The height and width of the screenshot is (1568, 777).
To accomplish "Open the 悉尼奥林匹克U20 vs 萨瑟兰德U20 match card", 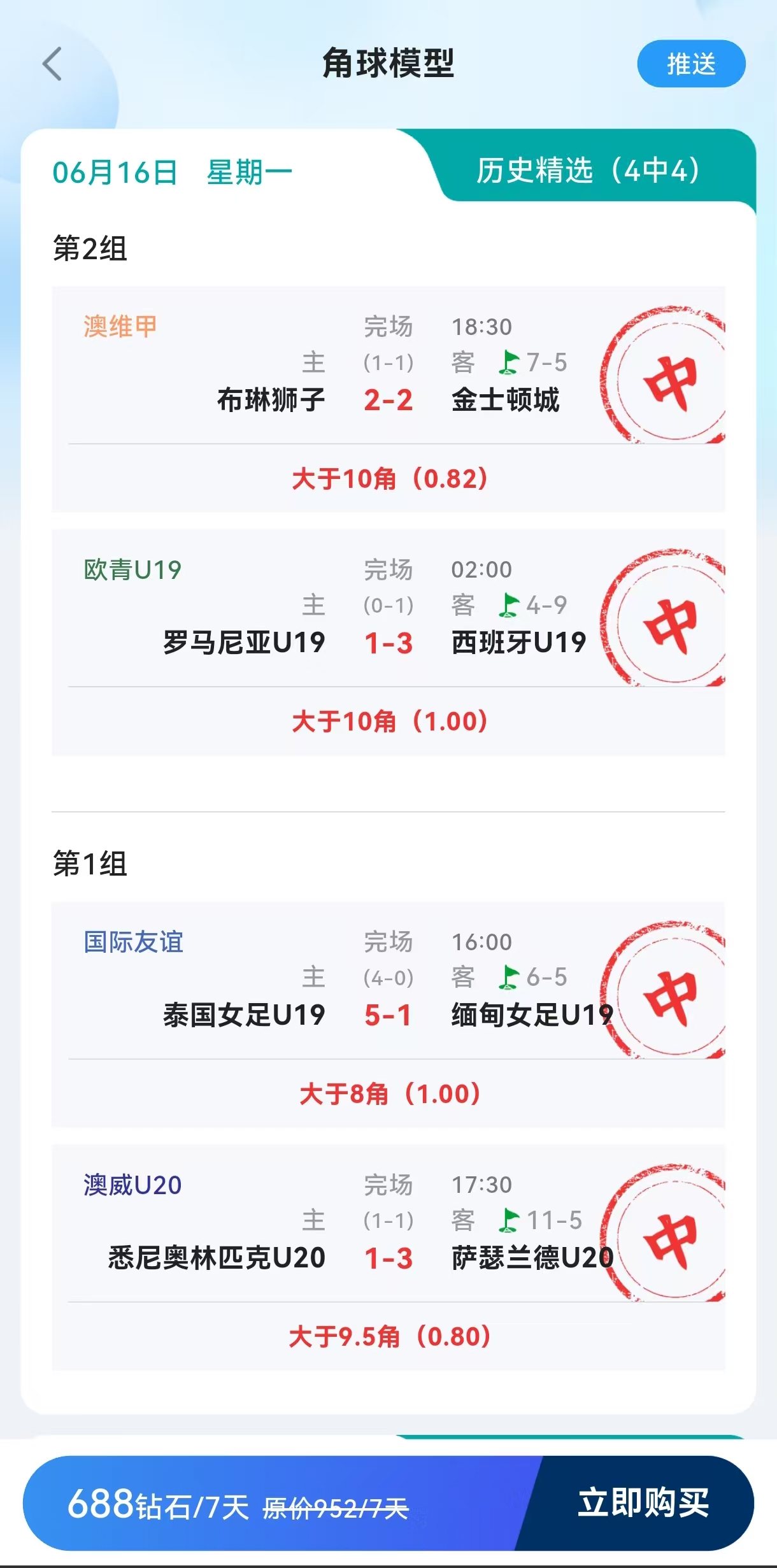I will [388, 1257].
